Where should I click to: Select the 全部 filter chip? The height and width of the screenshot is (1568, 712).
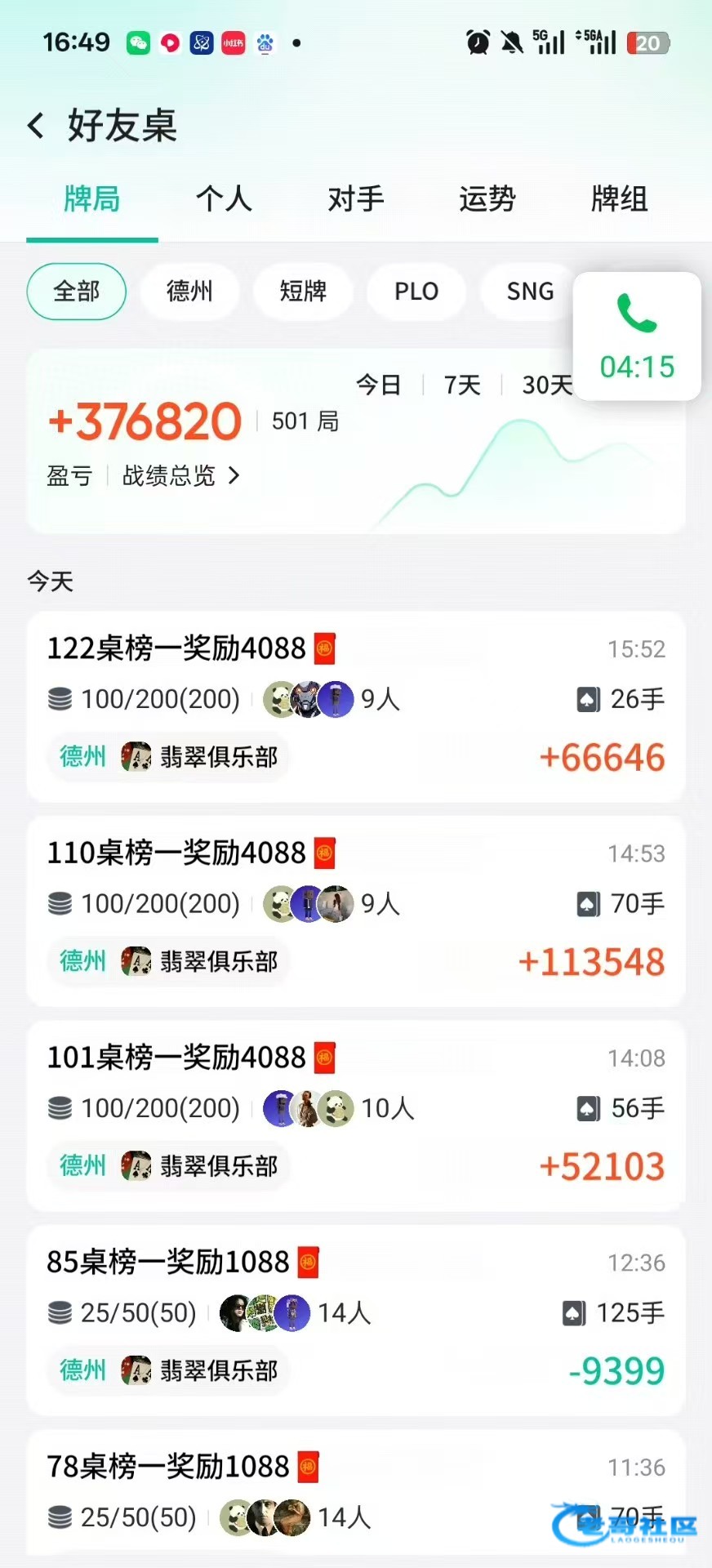coord(77,292)
